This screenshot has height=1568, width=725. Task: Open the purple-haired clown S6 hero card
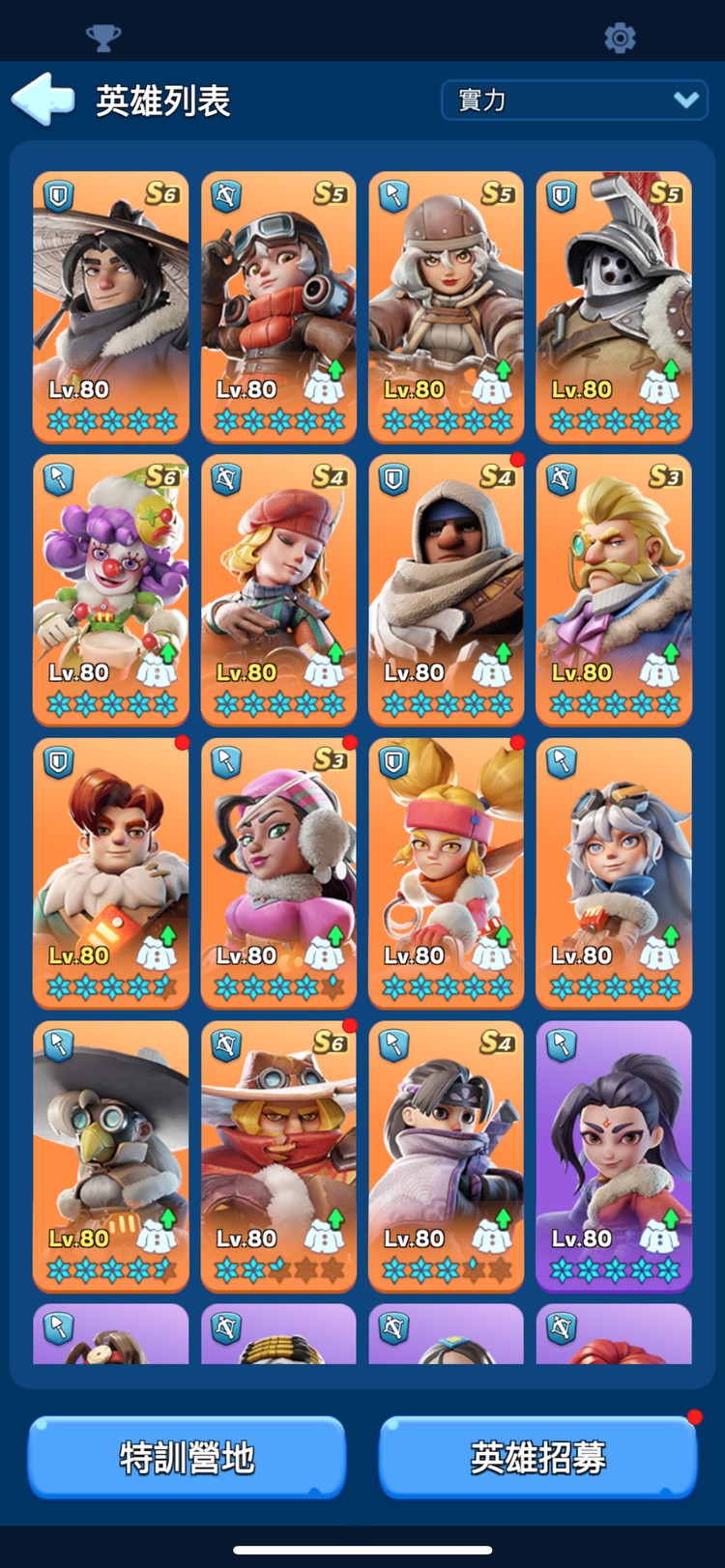coord(111,589)
